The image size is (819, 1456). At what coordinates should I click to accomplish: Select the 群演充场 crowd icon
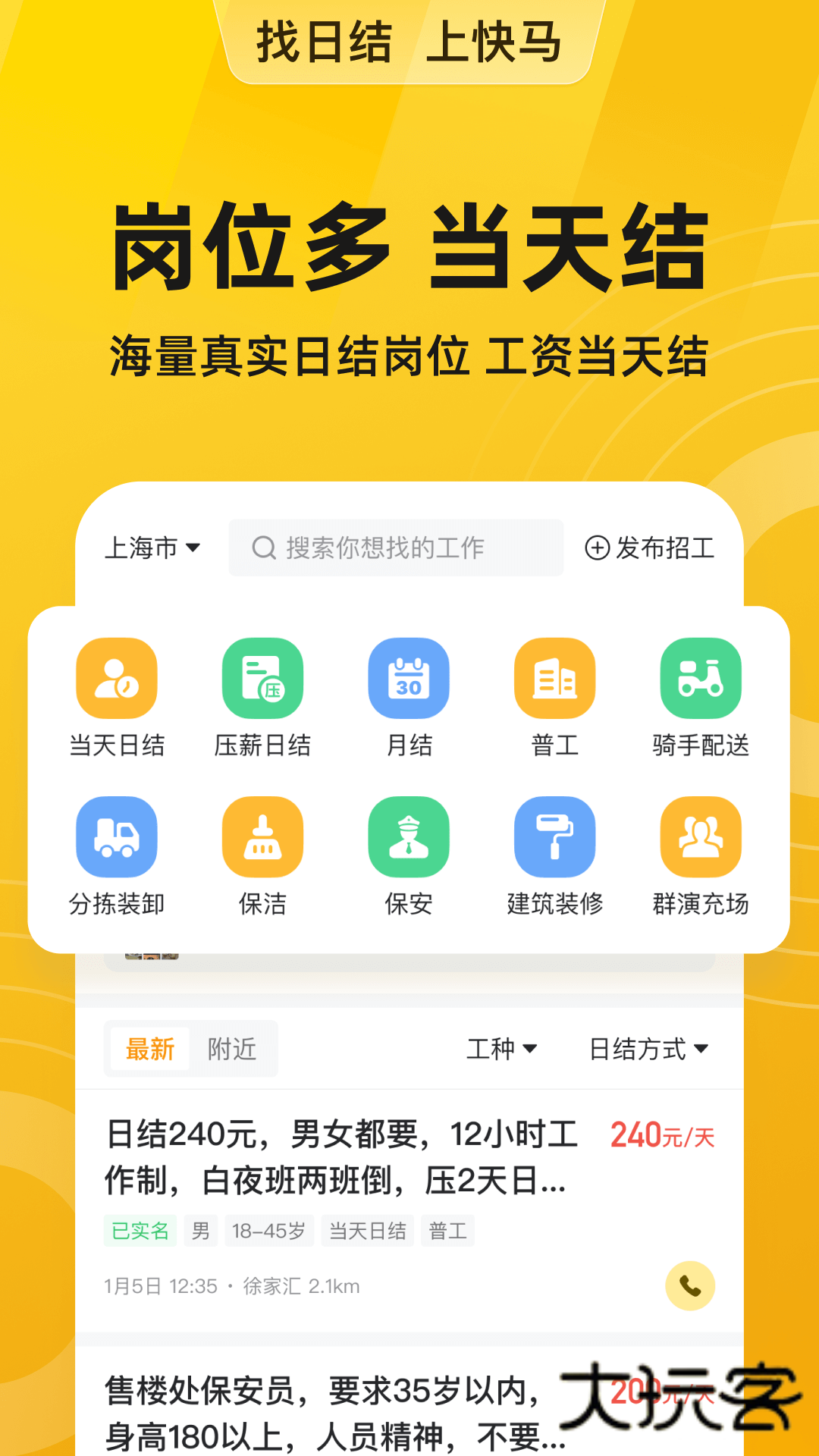(x=700, y=836)
